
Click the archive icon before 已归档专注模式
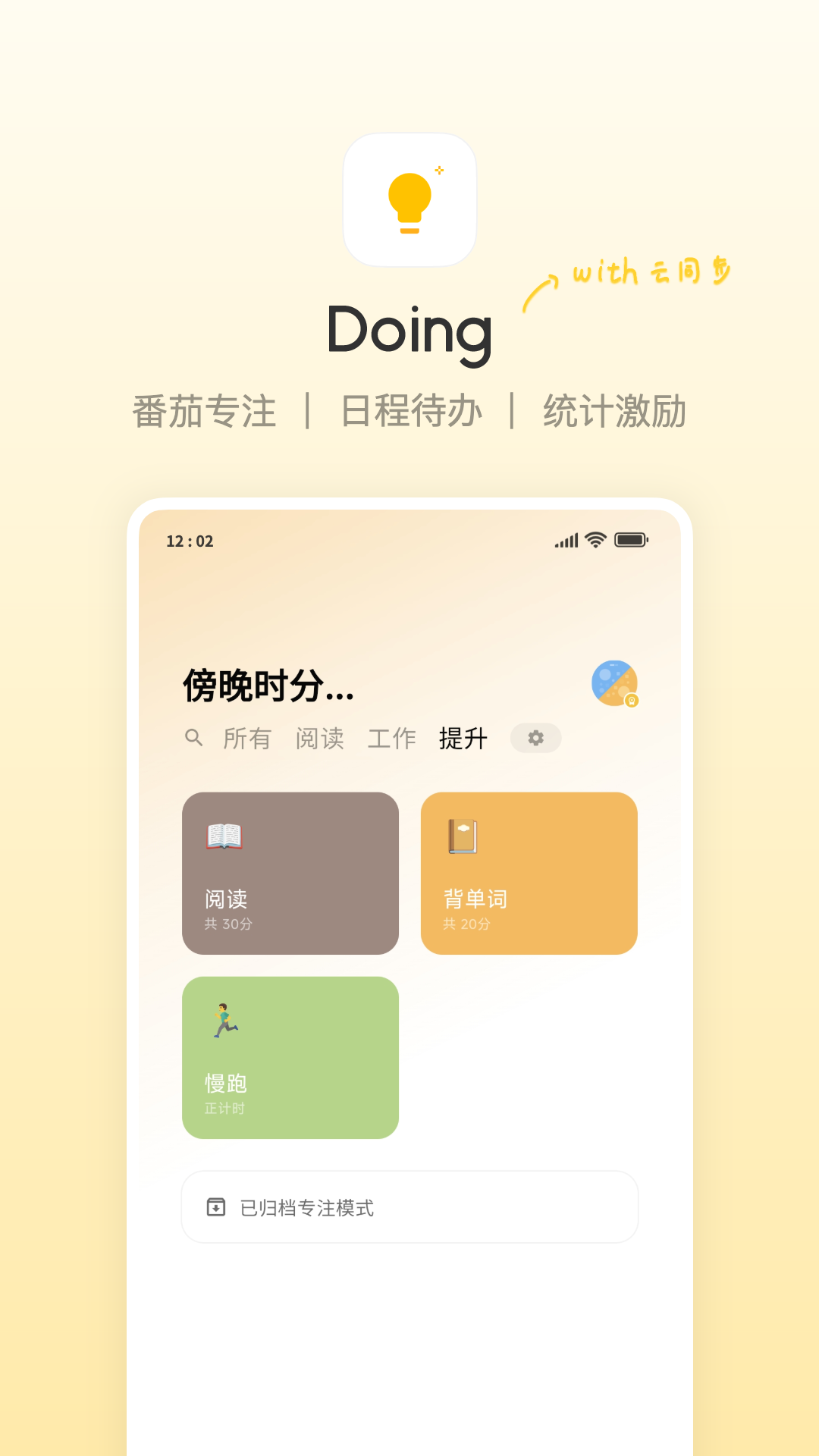216,1207
